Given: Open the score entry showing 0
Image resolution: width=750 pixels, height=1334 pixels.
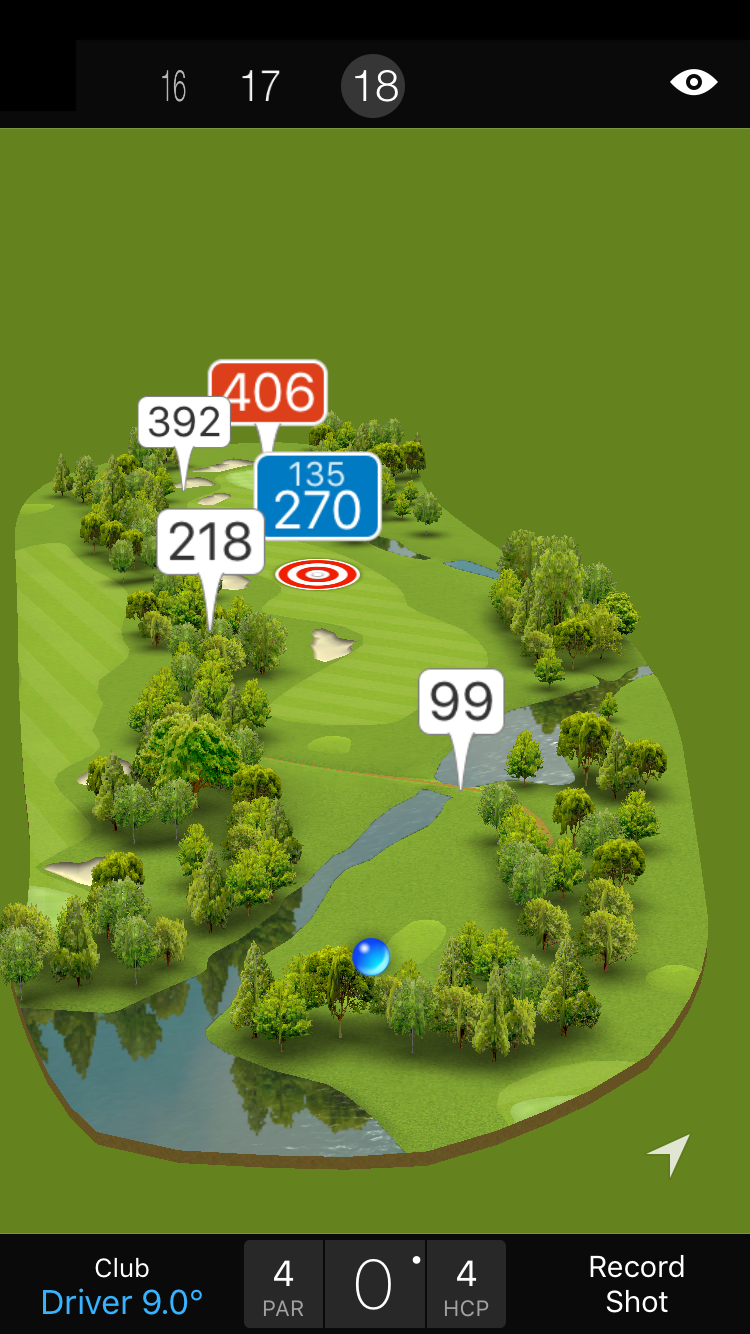Looking at the screenshot, I should 374,1285.
